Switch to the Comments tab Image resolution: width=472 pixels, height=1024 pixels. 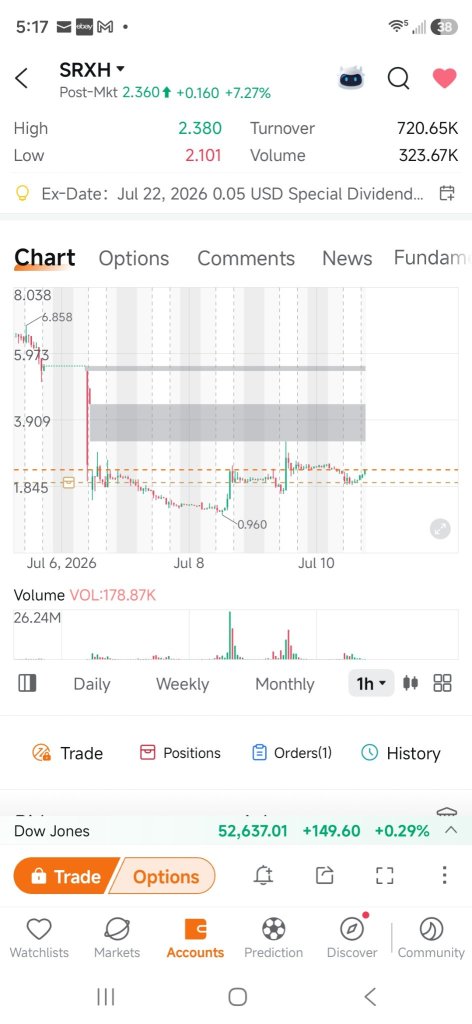click(x=246, y=259)
